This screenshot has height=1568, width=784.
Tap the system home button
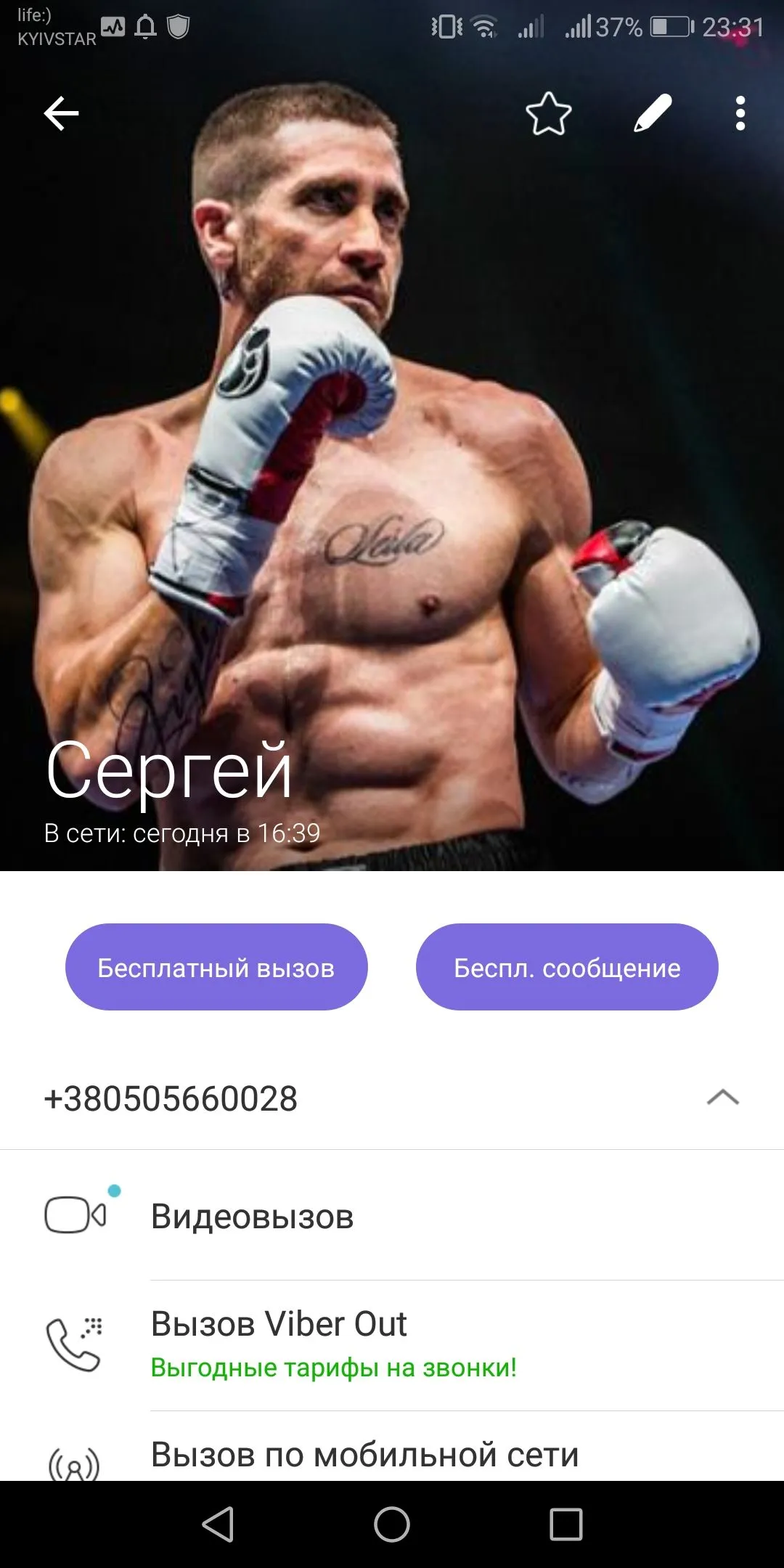(x=392, y=1524)
